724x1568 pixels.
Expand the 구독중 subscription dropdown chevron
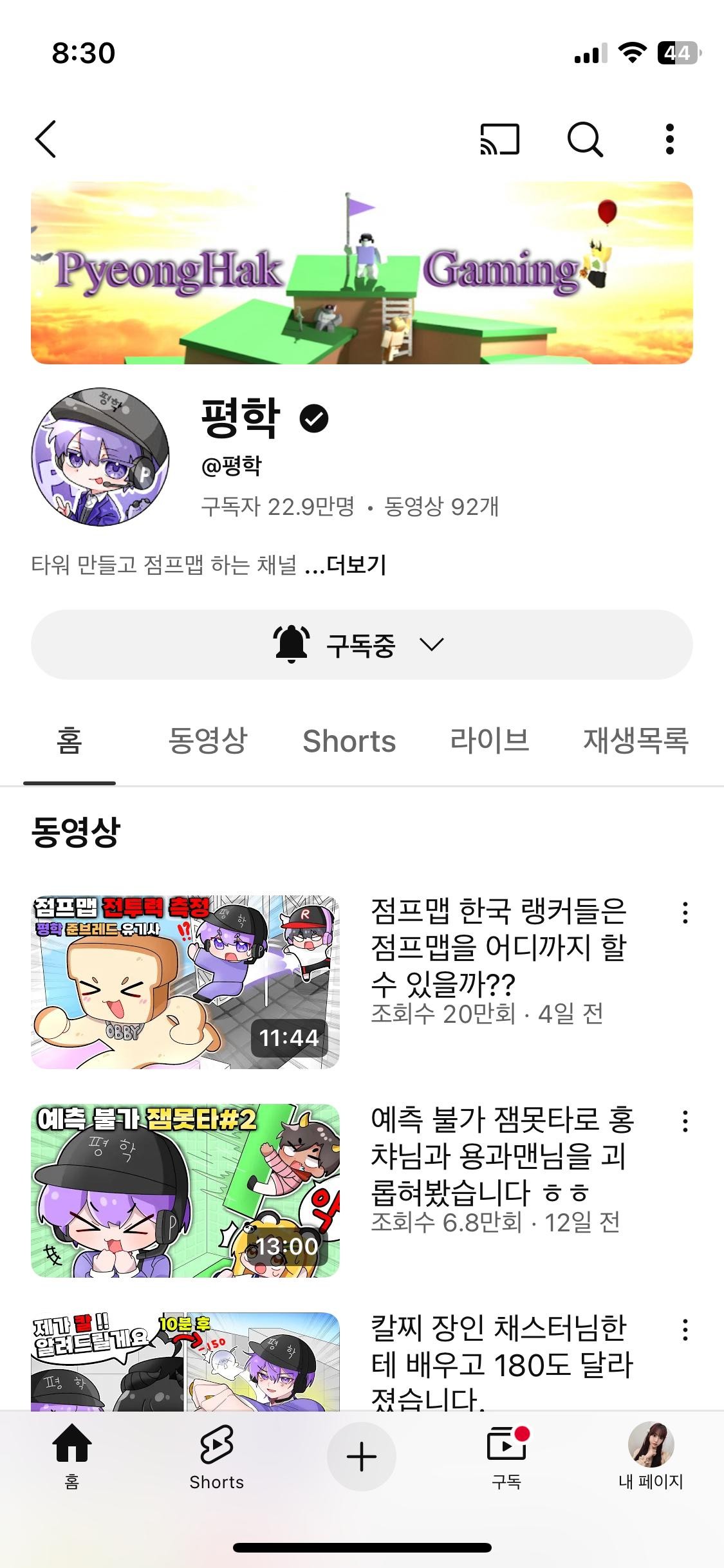tap(432, 643)
